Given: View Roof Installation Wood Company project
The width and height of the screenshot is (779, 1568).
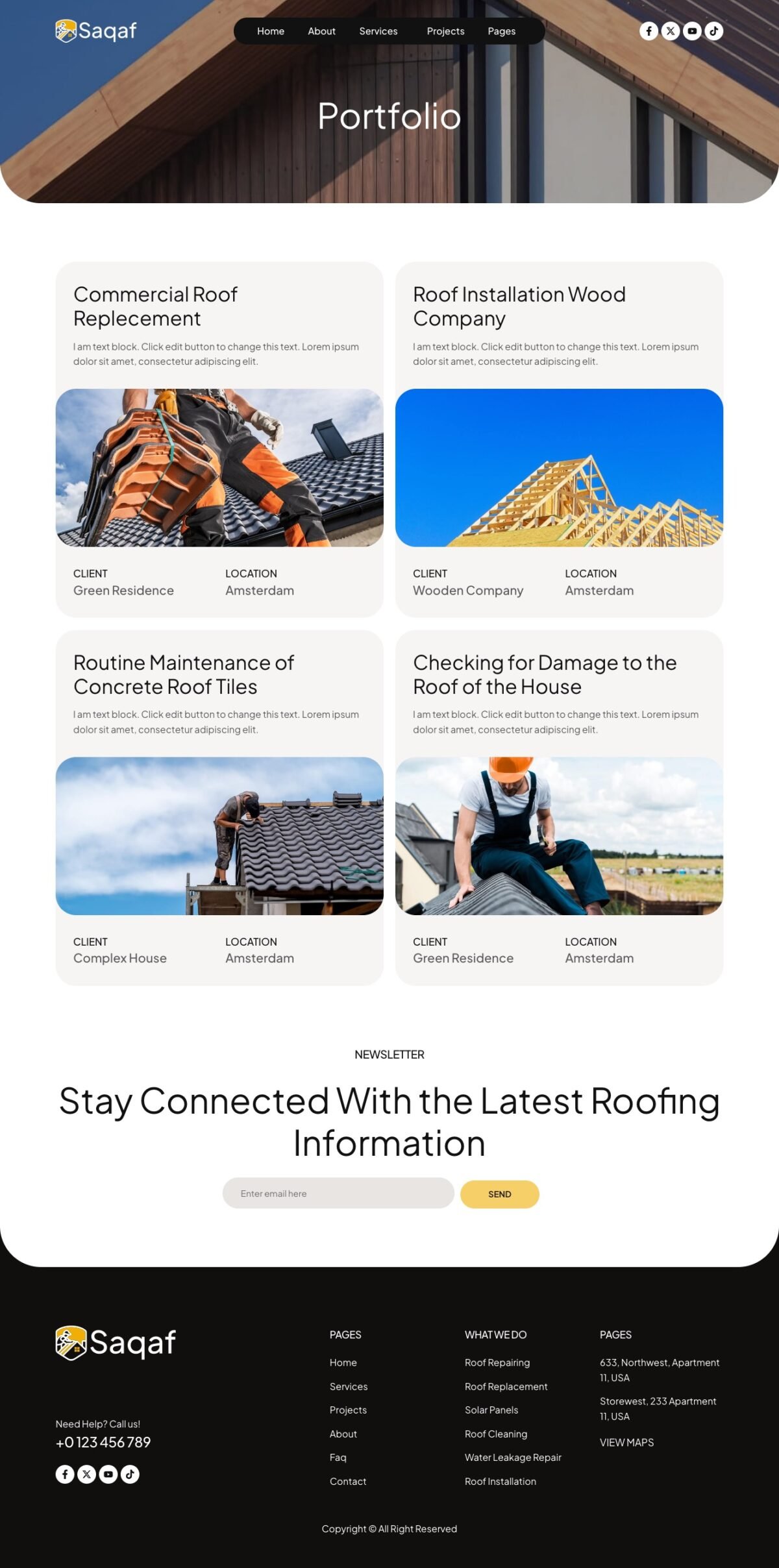Looking at the screenshot, I should tap(519, 306).
